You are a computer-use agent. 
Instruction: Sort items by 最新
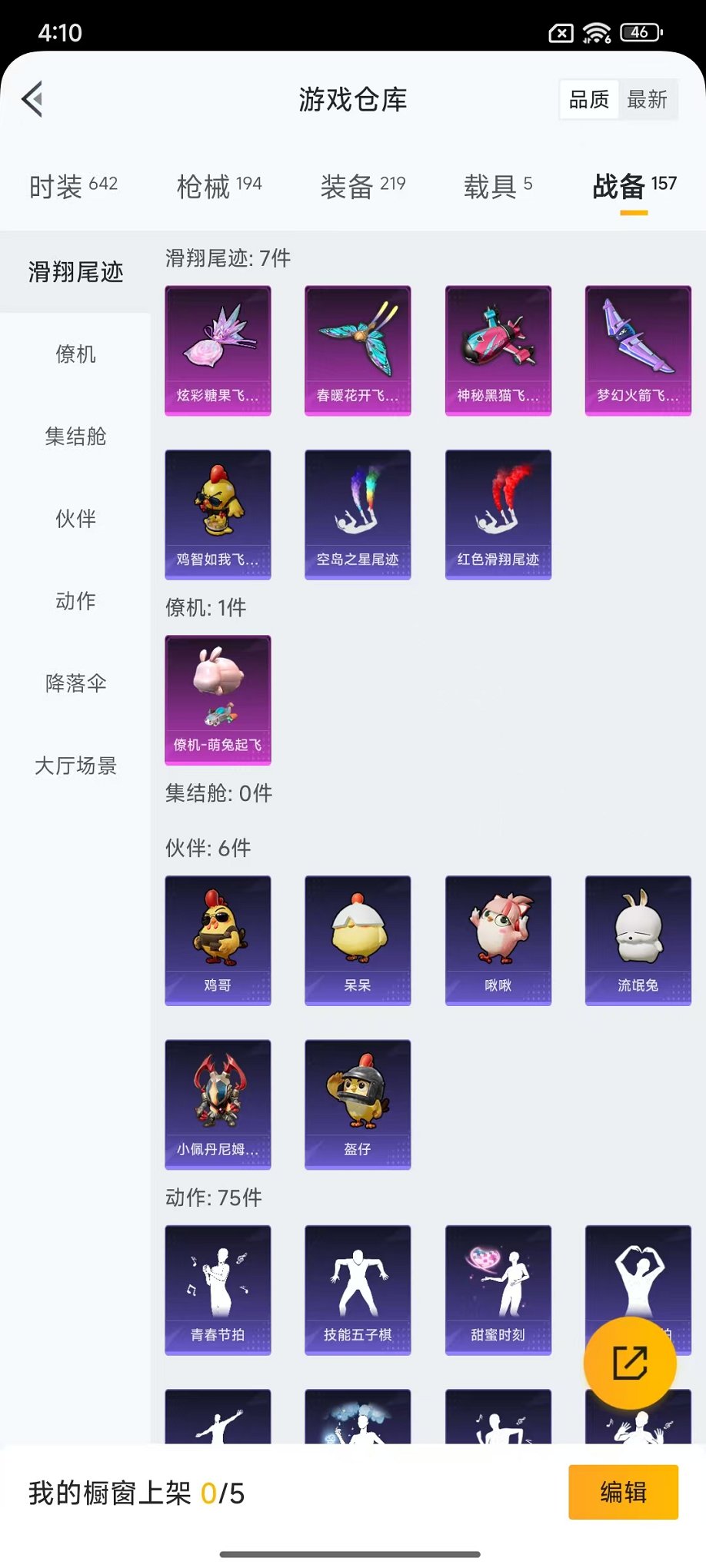(647, 99)
